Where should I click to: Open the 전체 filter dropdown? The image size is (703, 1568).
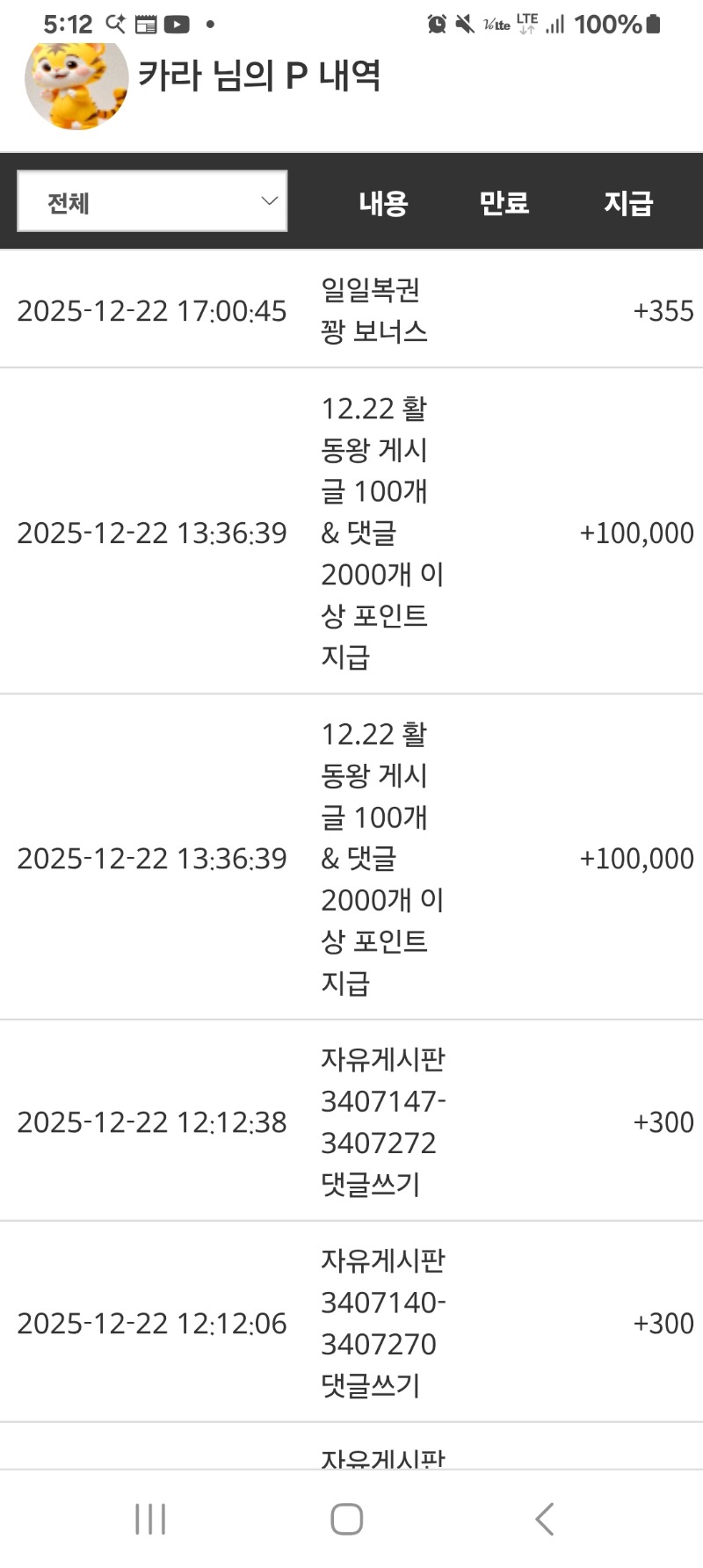click(x=152, y=201)
